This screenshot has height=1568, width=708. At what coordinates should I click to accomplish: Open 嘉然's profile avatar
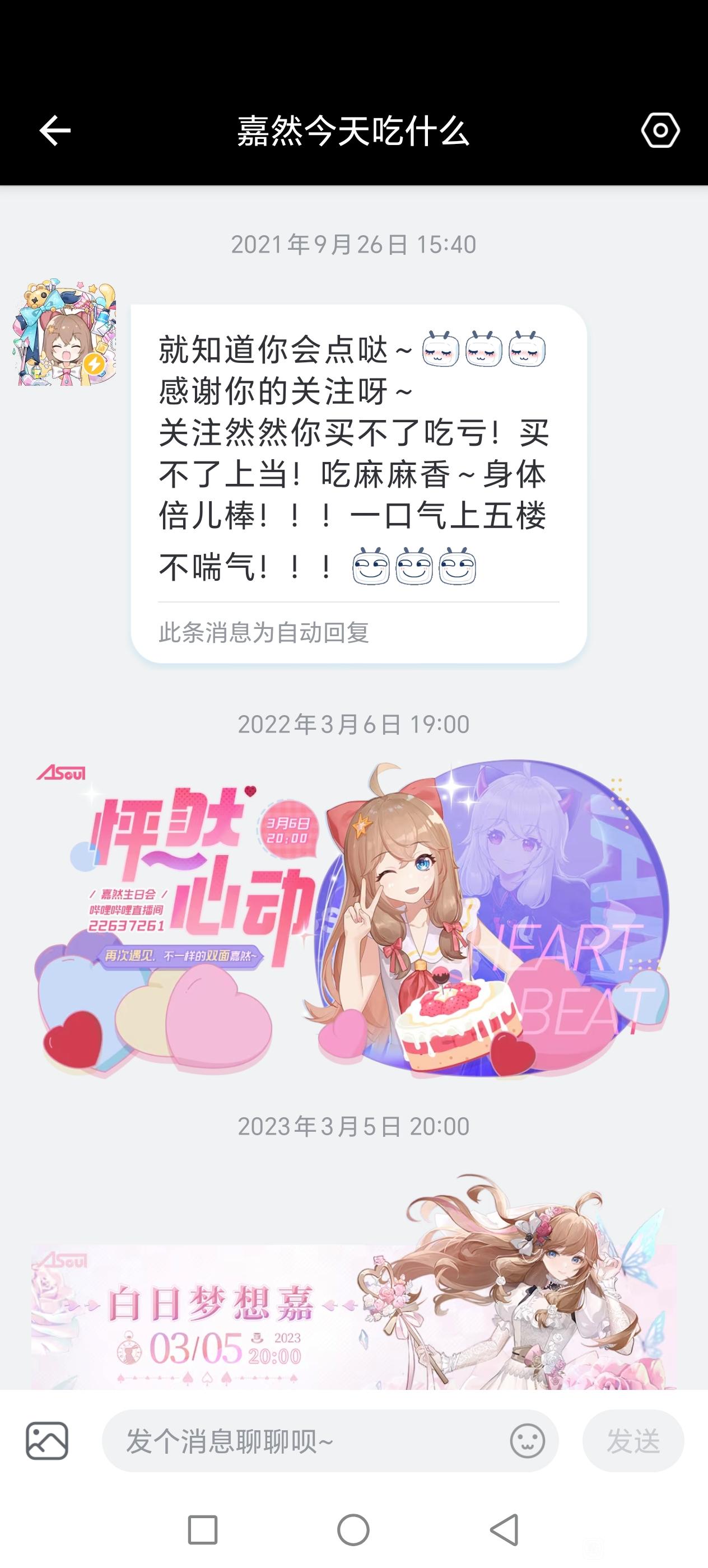tap(65, 333)
